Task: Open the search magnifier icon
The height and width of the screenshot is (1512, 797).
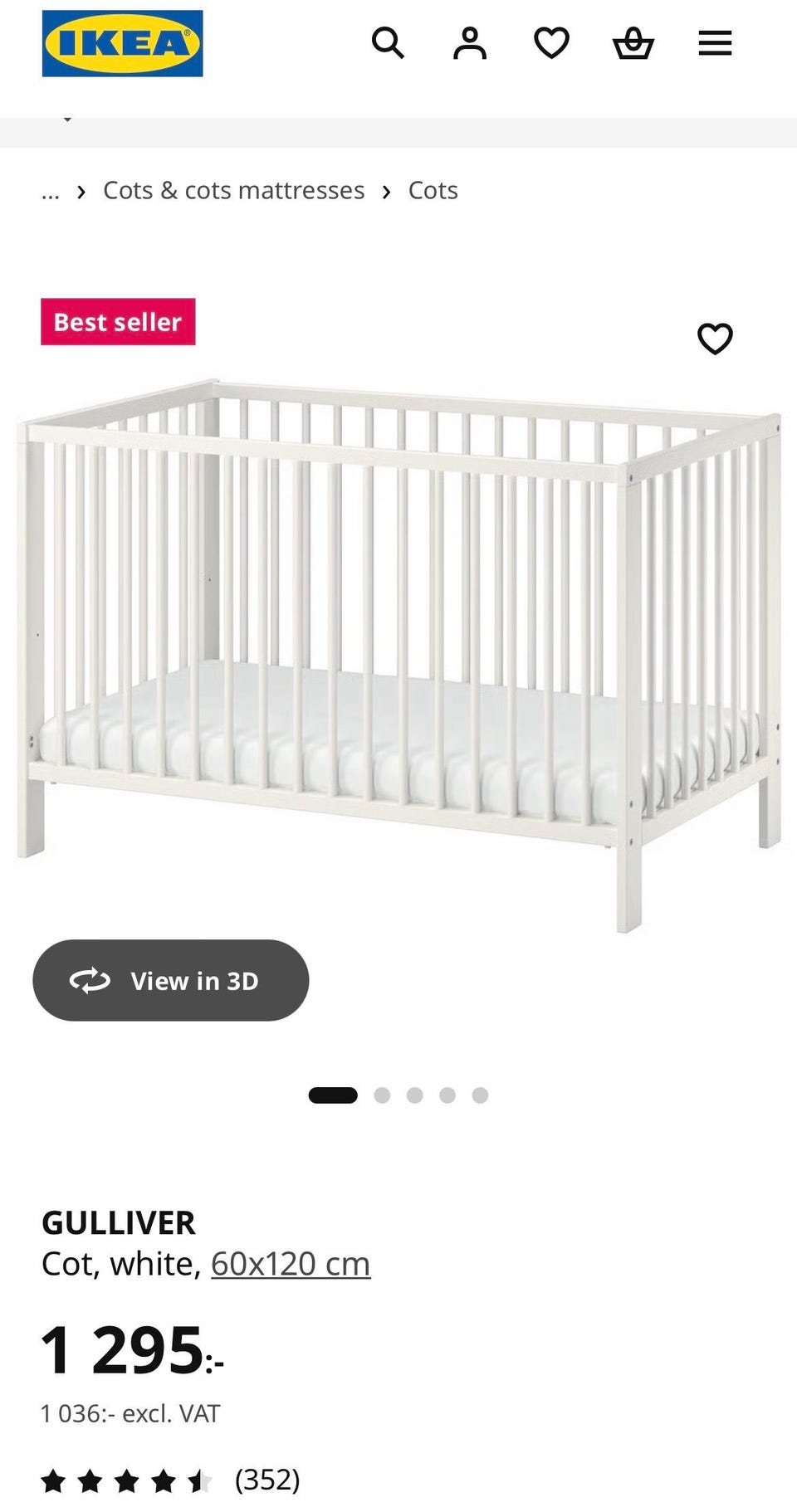Action: pos(388,43)
